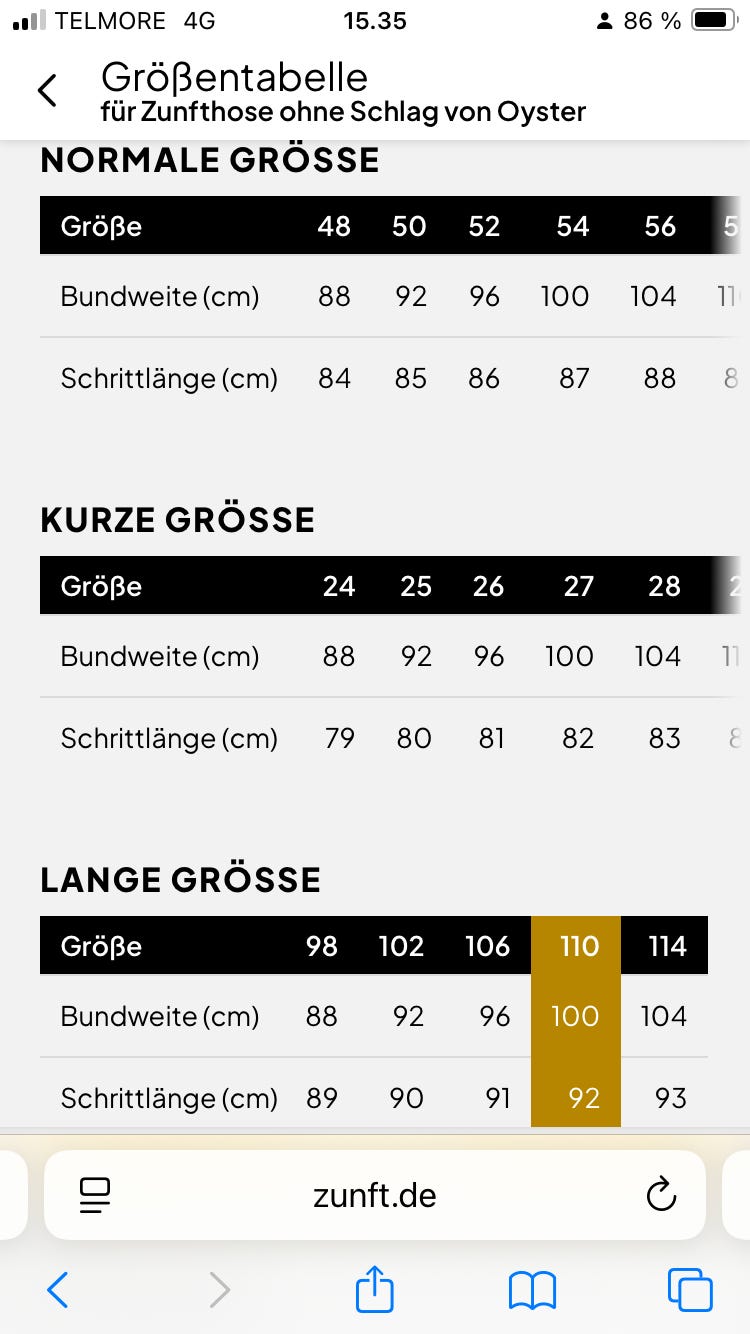750x1334 pixels.
Task: Tap the subtitle 'für Zunfthose ohne Schlag von Oyster'
Action: (342, 113)
